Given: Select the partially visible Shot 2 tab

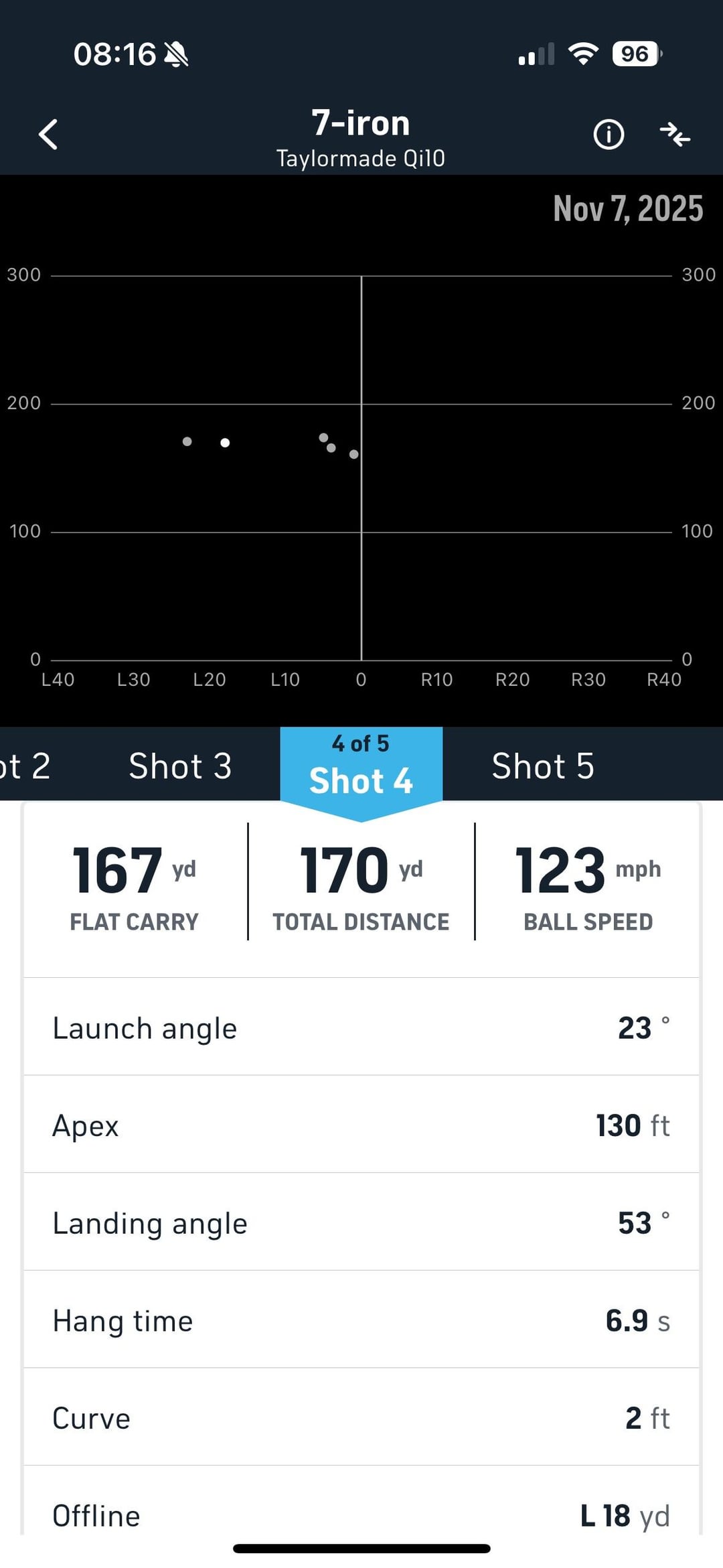Looking at the screenshot, I should [25, 766].
